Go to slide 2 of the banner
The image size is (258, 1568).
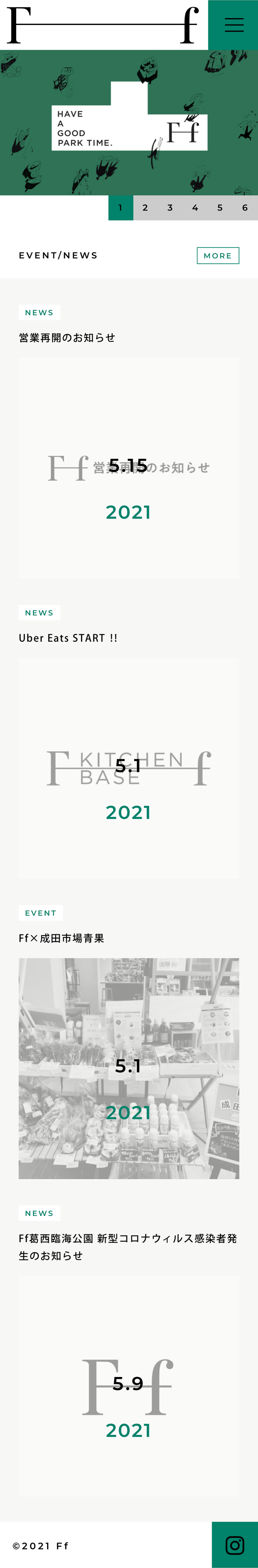(145, 208)
